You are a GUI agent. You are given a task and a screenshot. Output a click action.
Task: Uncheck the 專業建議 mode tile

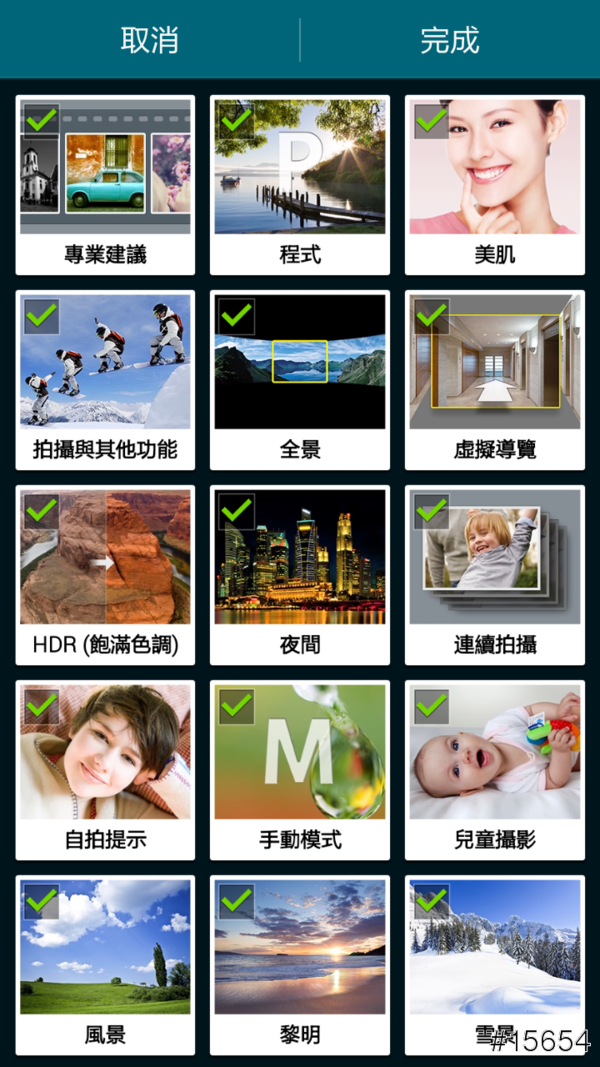105,185
